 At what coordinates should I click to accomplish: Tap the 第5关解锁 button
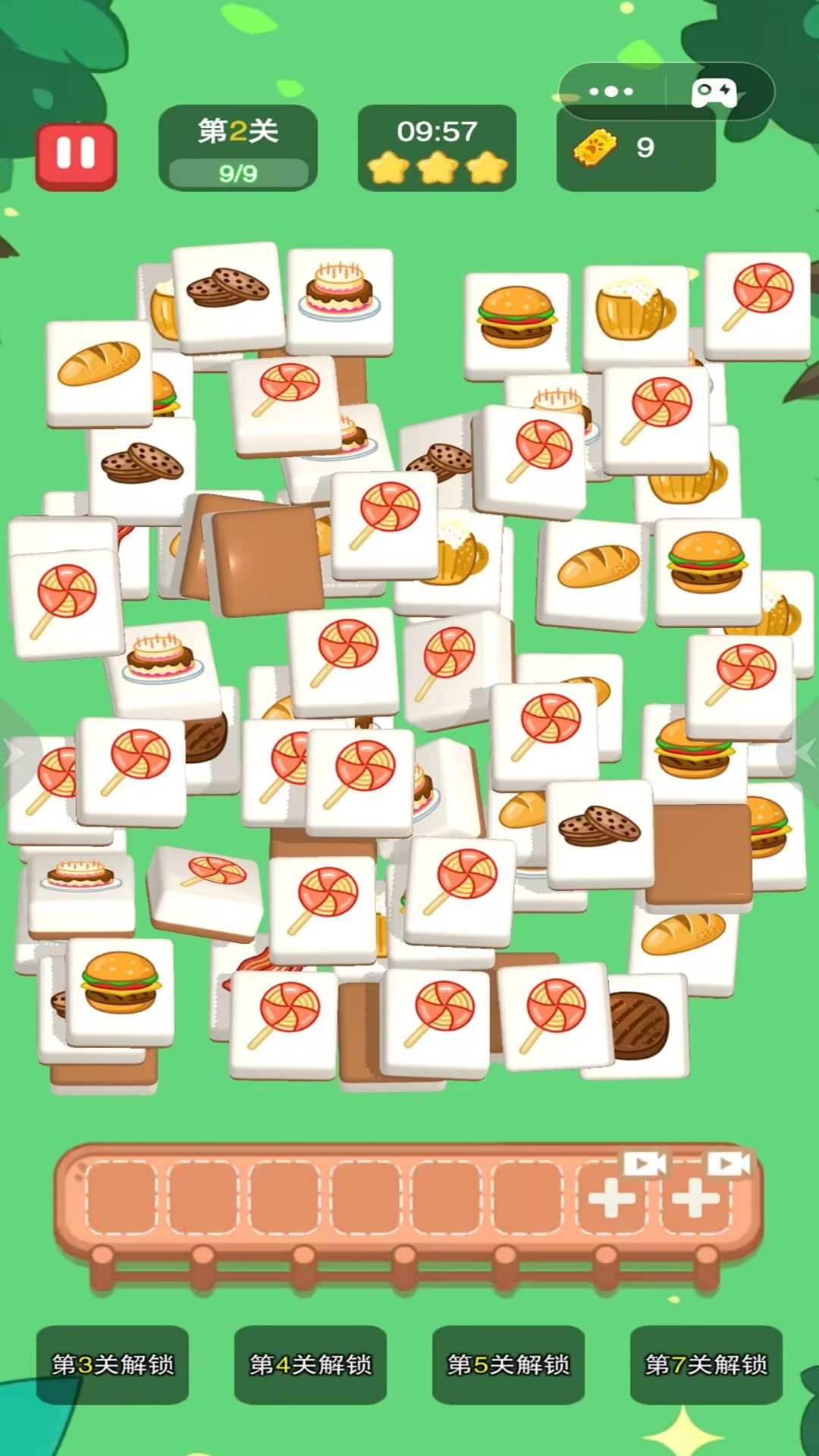point(508,1365)
